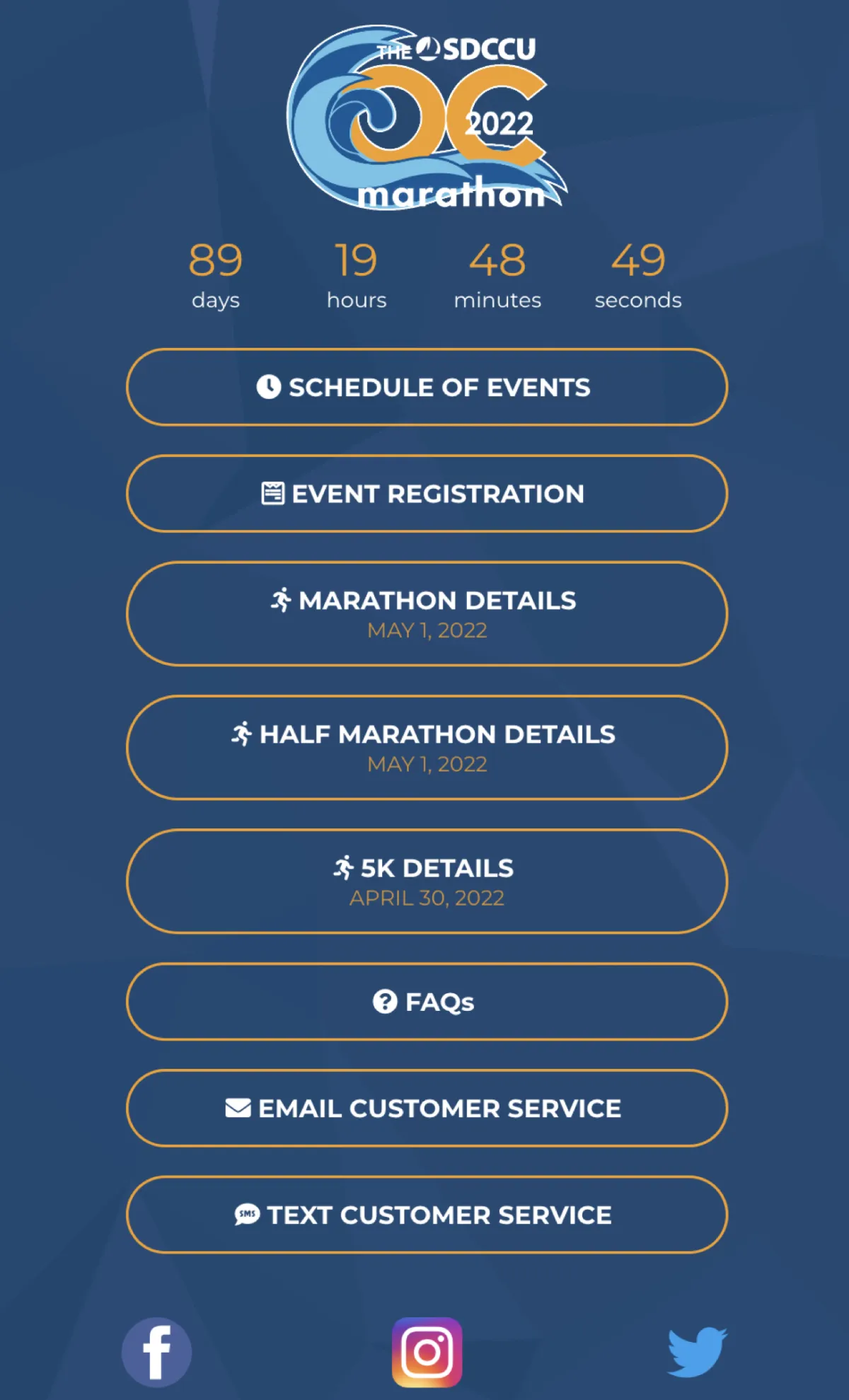Open Half Marathon Details
The height and width of the screenshot is (1400, 849).
[x=427, y=747]
